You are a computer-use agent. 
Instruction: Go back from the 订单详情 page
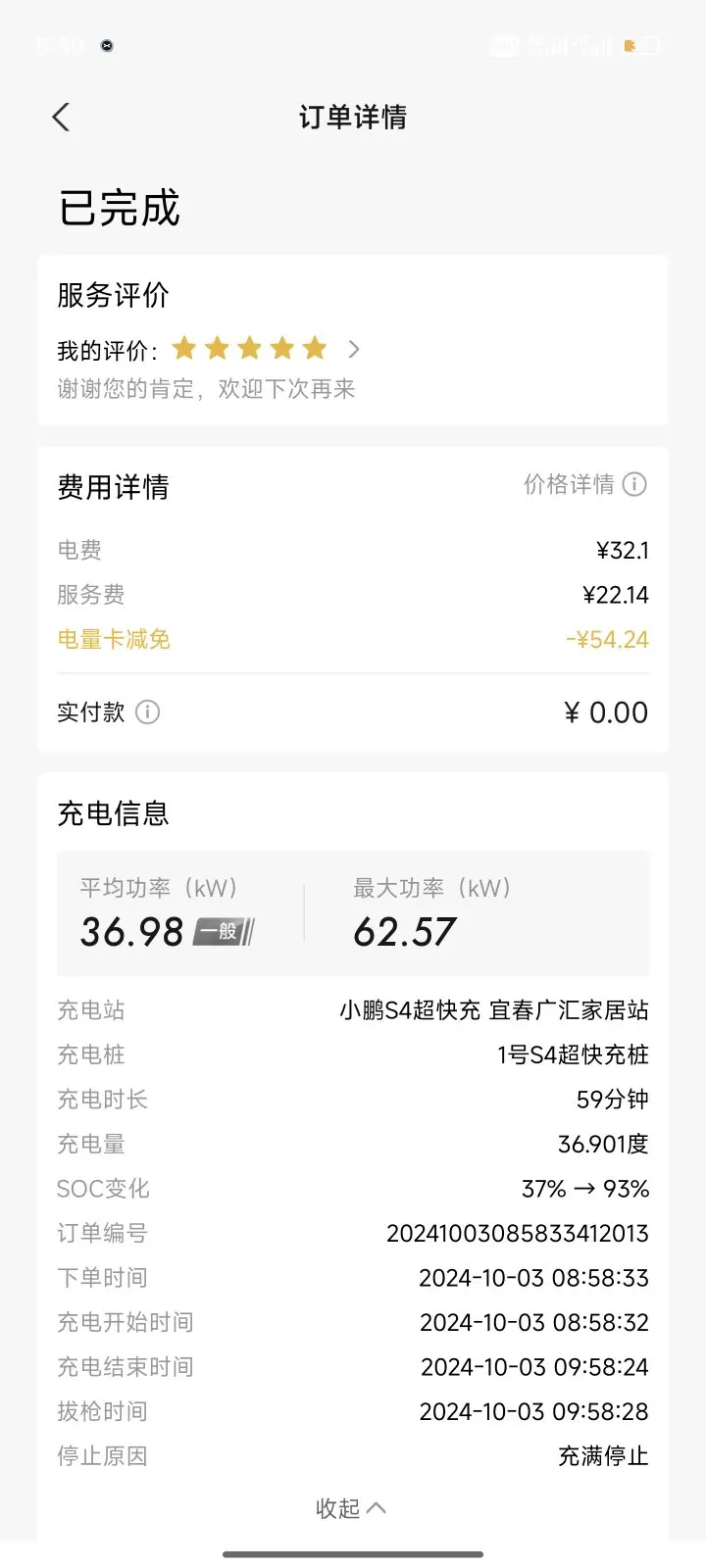[61, 118]
